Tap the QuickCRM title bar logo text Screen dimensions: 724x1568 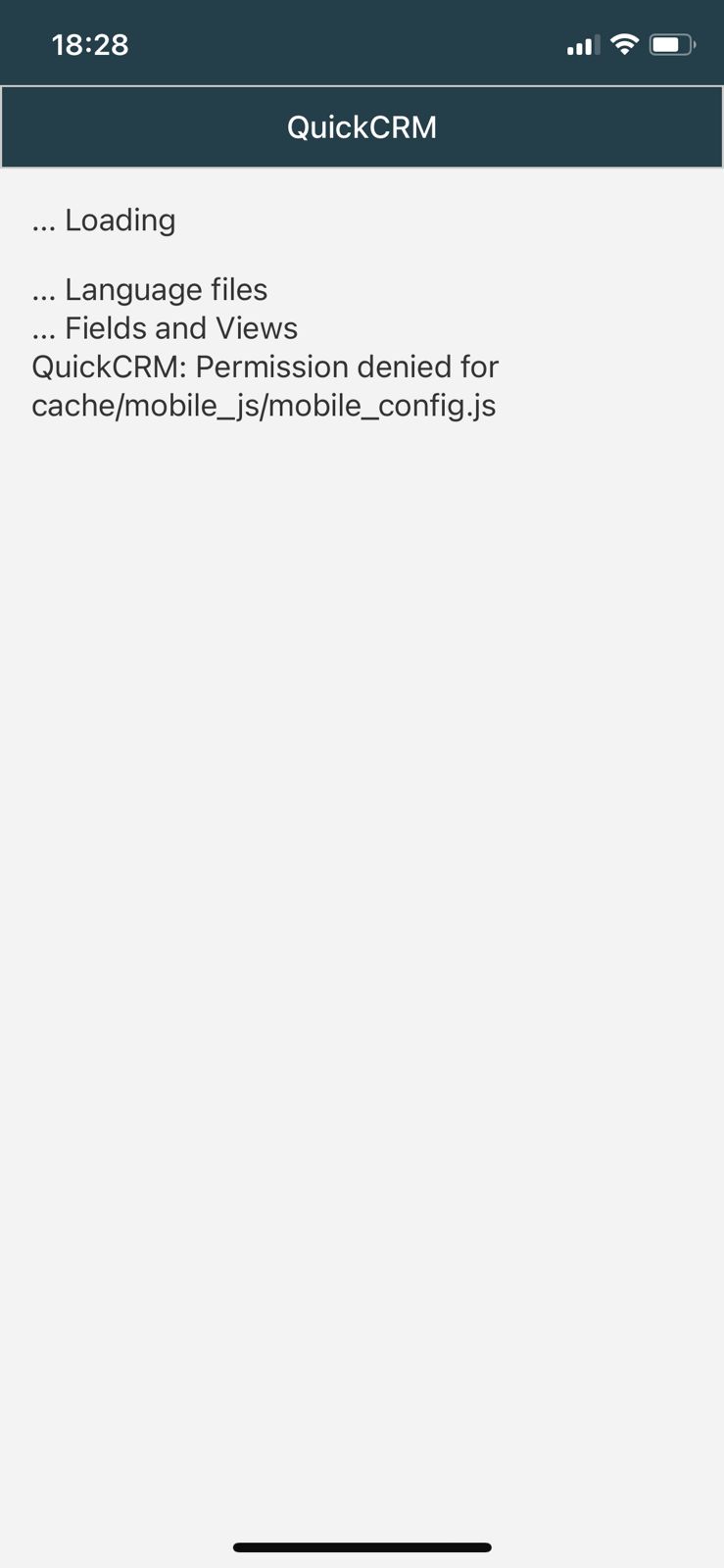click(x=362, y=126)
